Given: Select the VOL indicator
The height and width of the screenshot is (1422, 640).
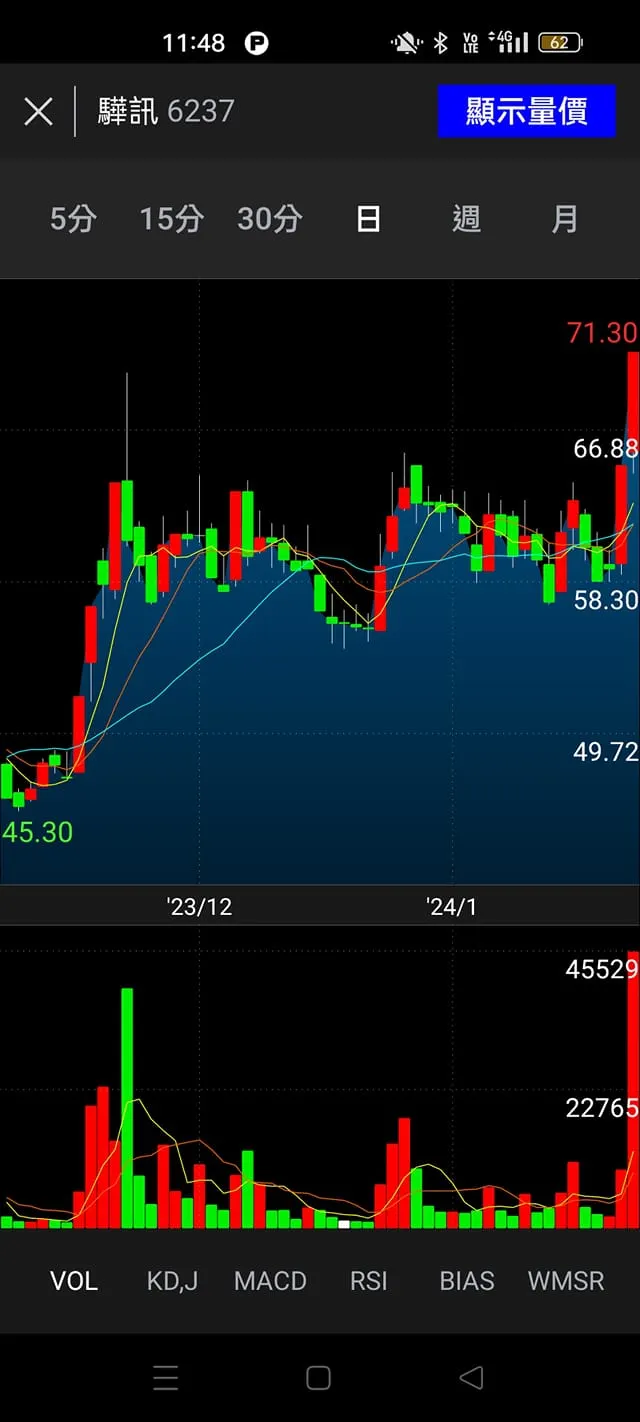Looking at the screenshot, I should [74, 1281].
